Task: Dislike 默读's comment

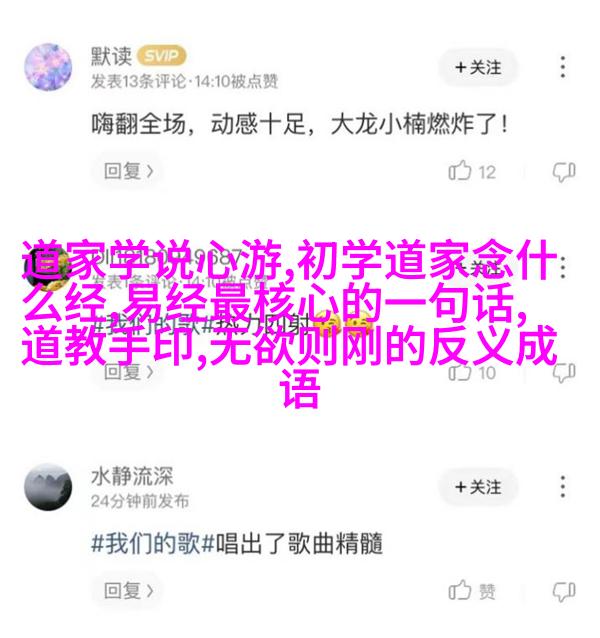Action: coord(565,171)
